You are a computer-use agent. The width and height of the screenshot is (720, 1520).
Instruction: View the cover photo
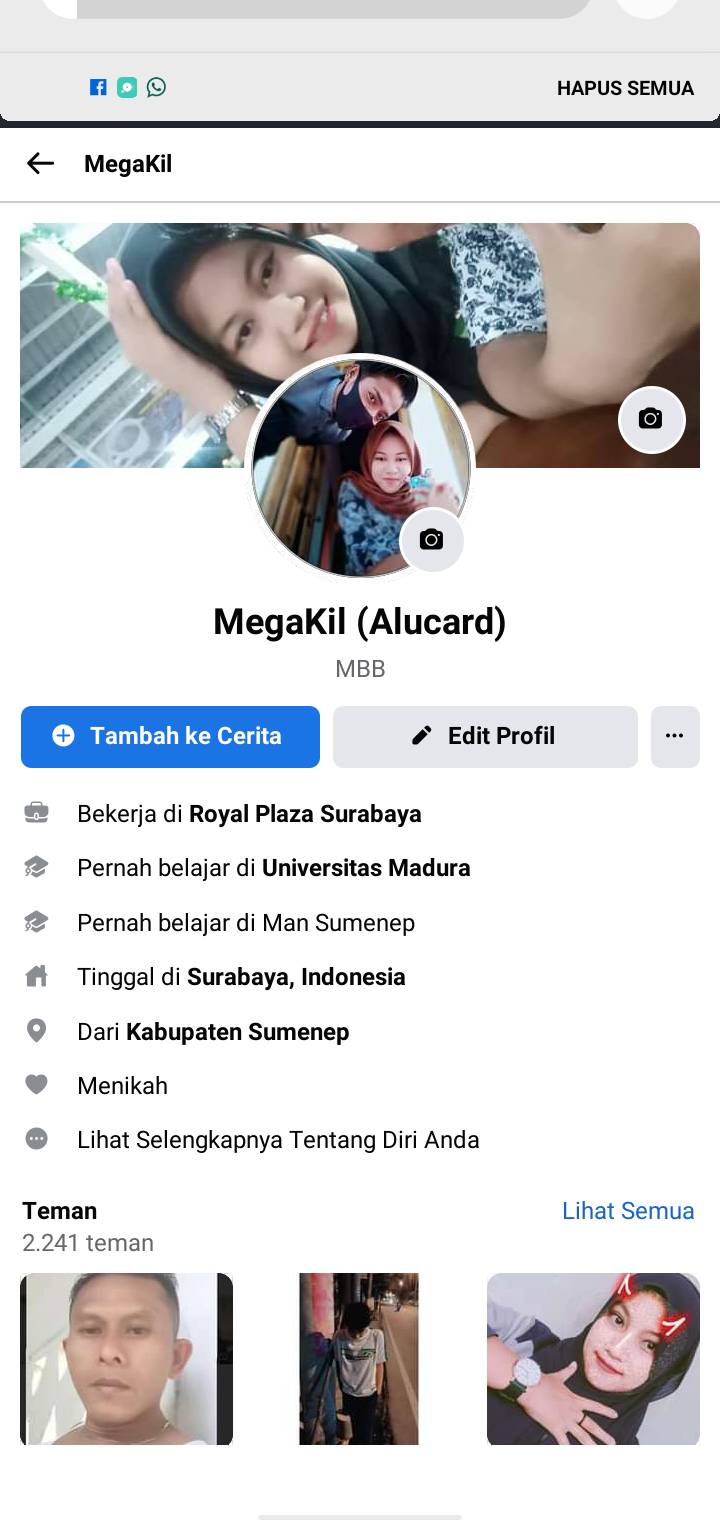click(x=360, y=300)
